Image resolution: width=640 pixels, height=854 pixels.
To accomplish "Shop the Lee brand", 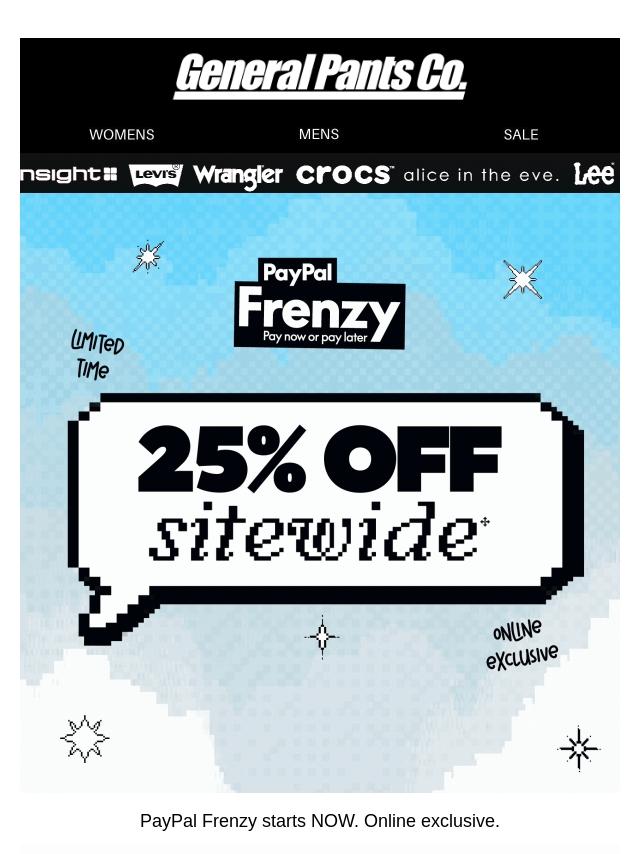I will pos(594,174).
